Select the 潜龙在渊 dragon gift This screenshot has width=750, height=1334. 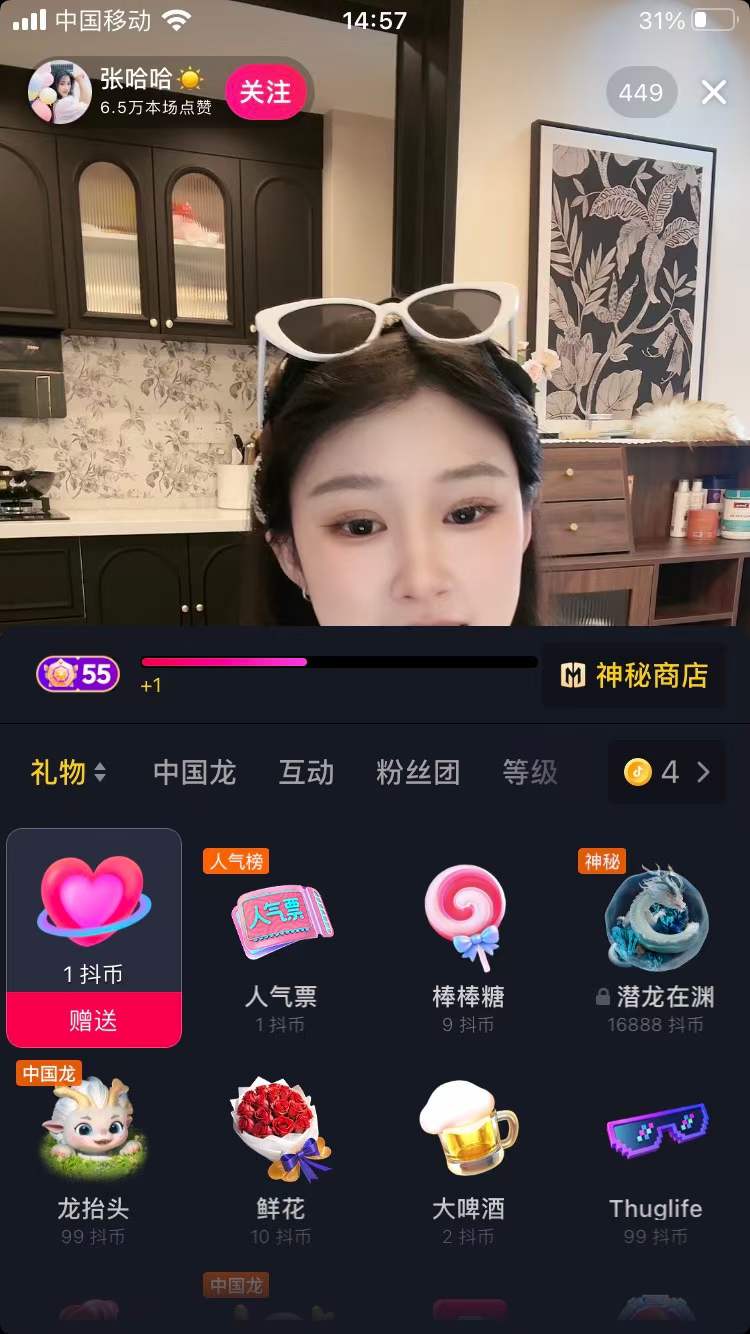(x=655, y=935)
